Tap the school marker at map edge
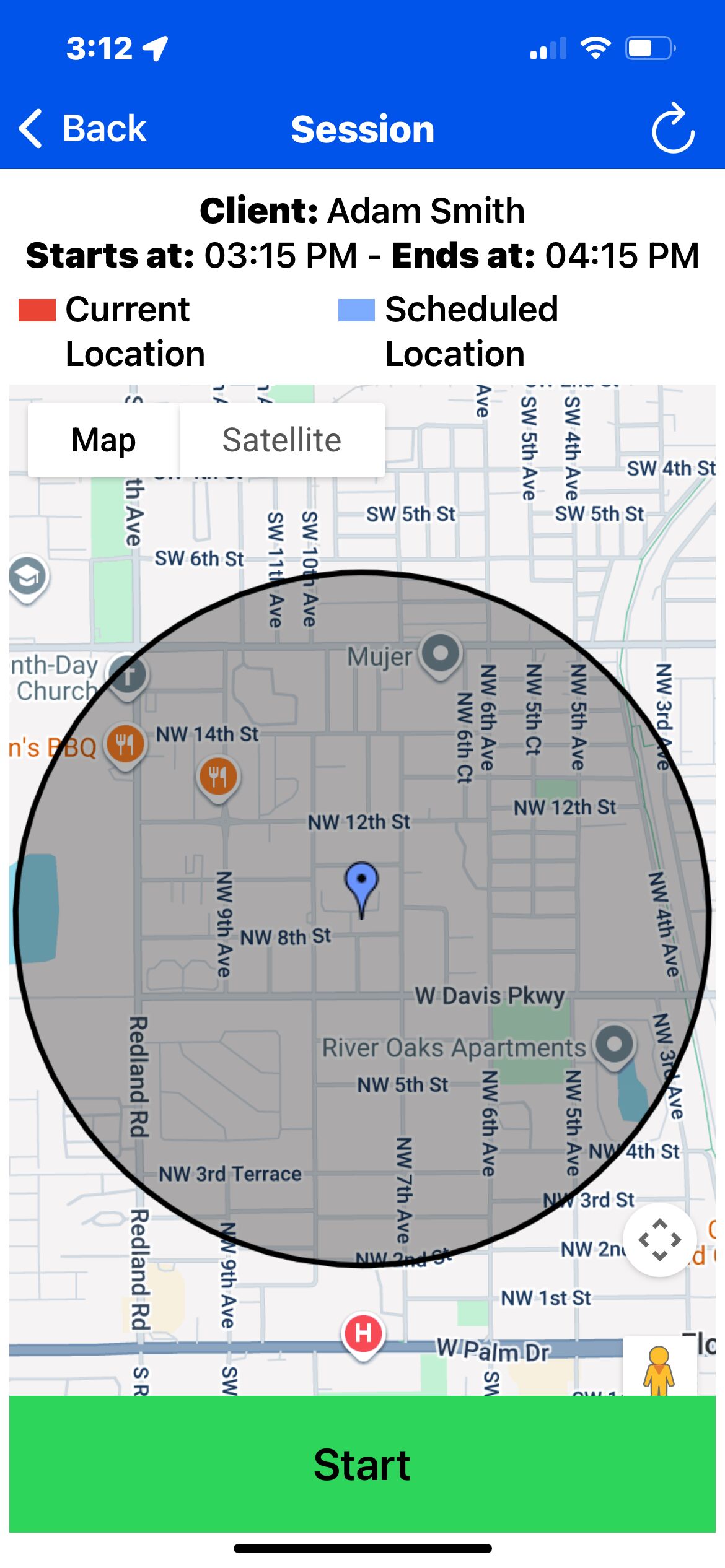Viewport: 725px width, 1568px height. click(x=28, y=577)
